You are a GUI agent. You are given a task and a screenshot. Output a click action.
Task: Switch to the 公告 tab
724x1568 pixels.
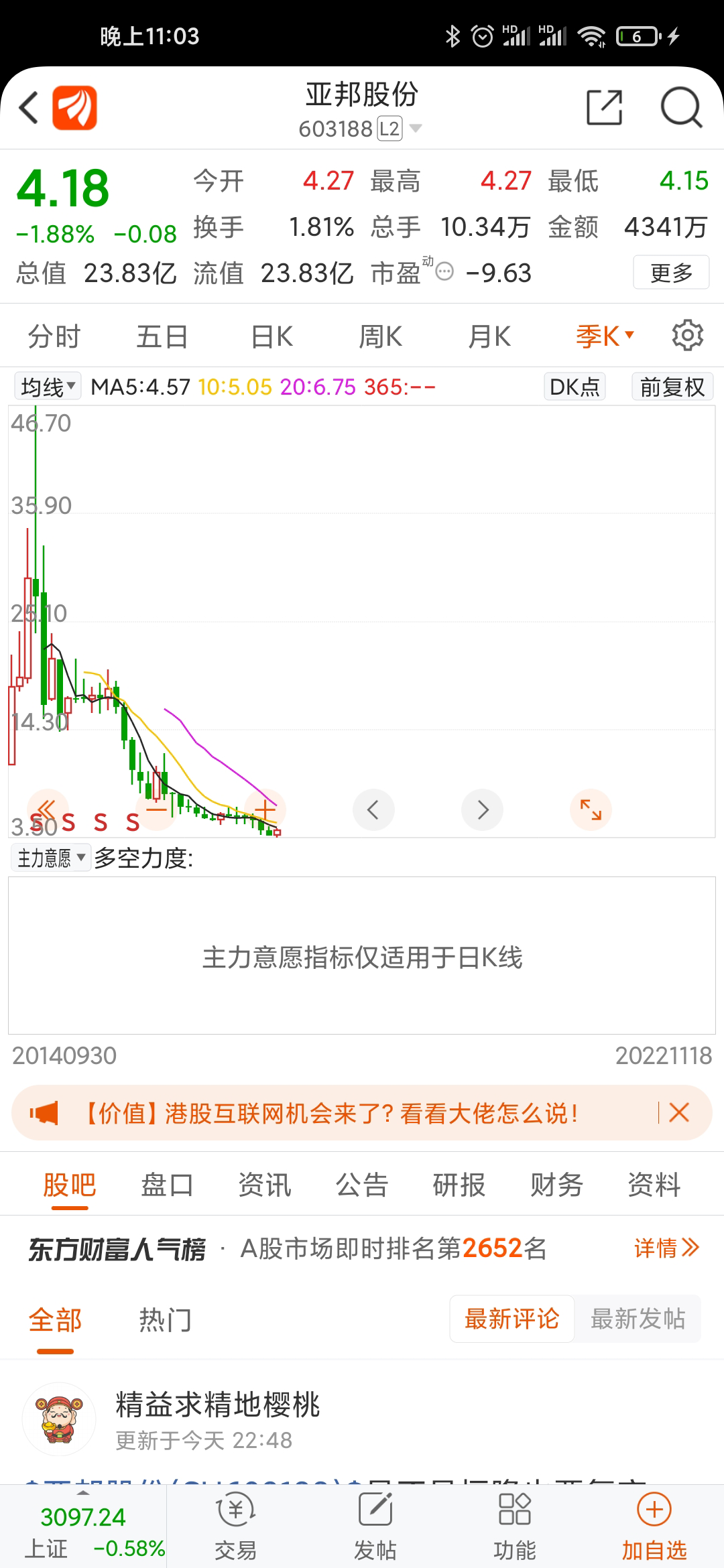click(362, 1185)
